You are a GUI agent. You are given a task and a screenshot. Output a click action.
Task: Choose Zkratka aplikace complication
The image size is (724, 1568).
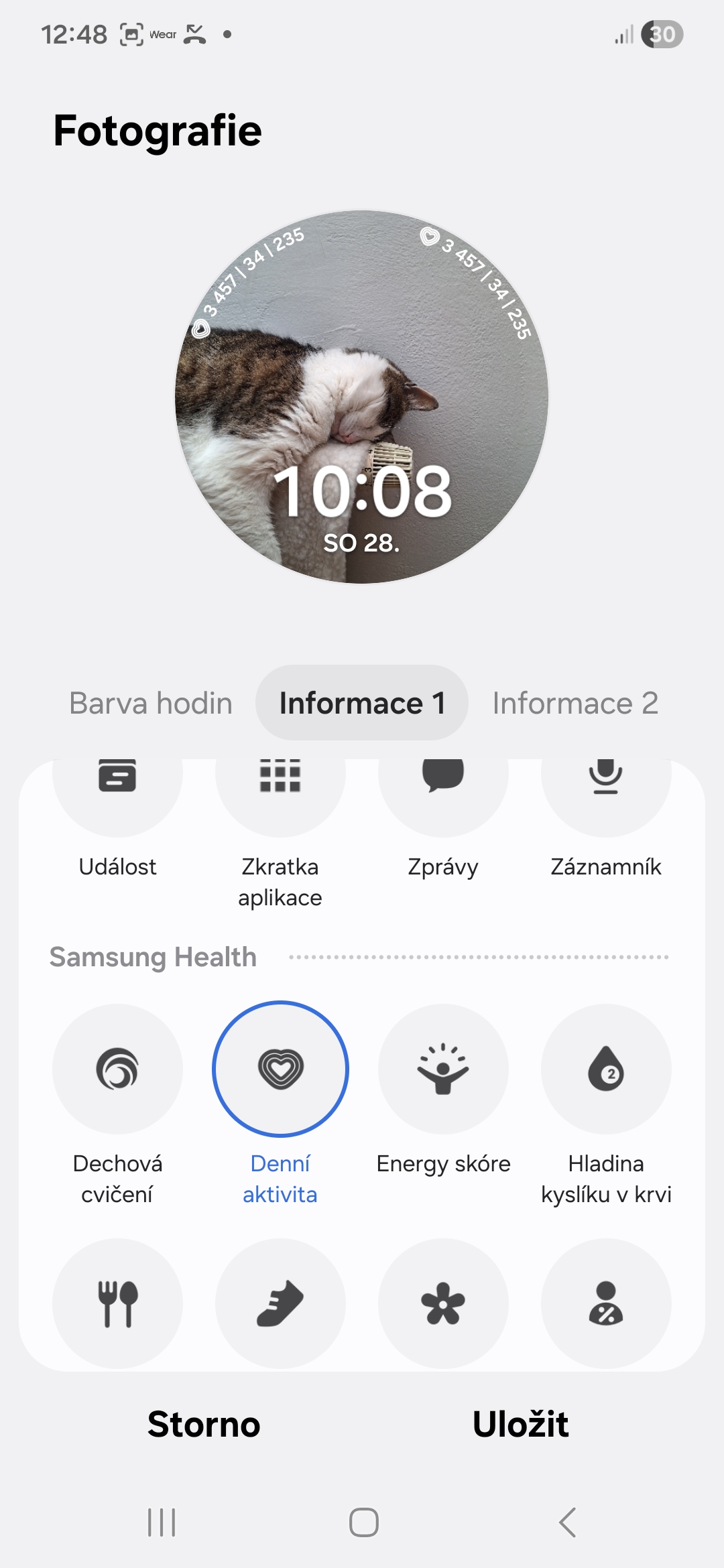280,791
